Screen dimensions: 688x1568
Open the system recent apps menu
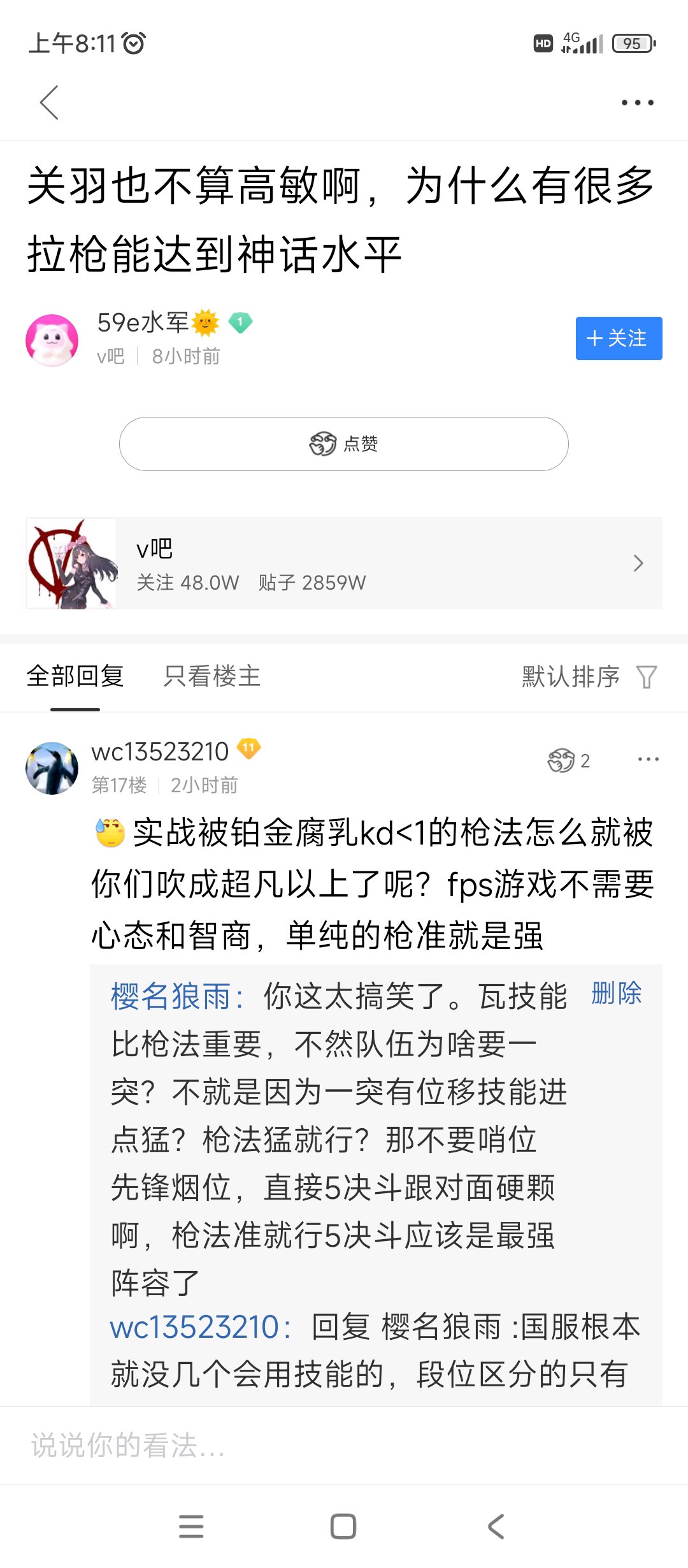(191, 1527)
